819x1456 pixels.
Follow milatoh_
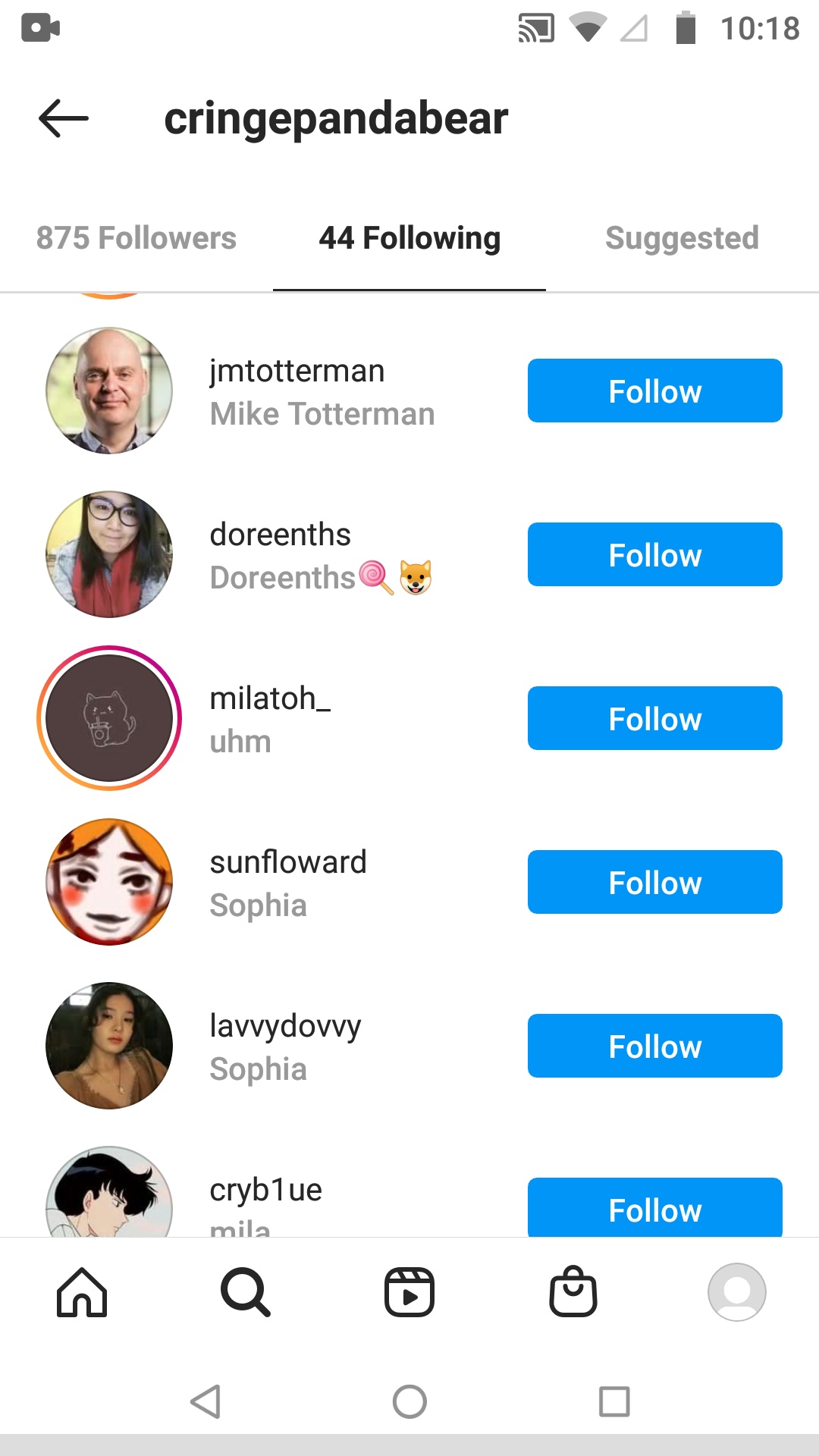pos(654,718)
